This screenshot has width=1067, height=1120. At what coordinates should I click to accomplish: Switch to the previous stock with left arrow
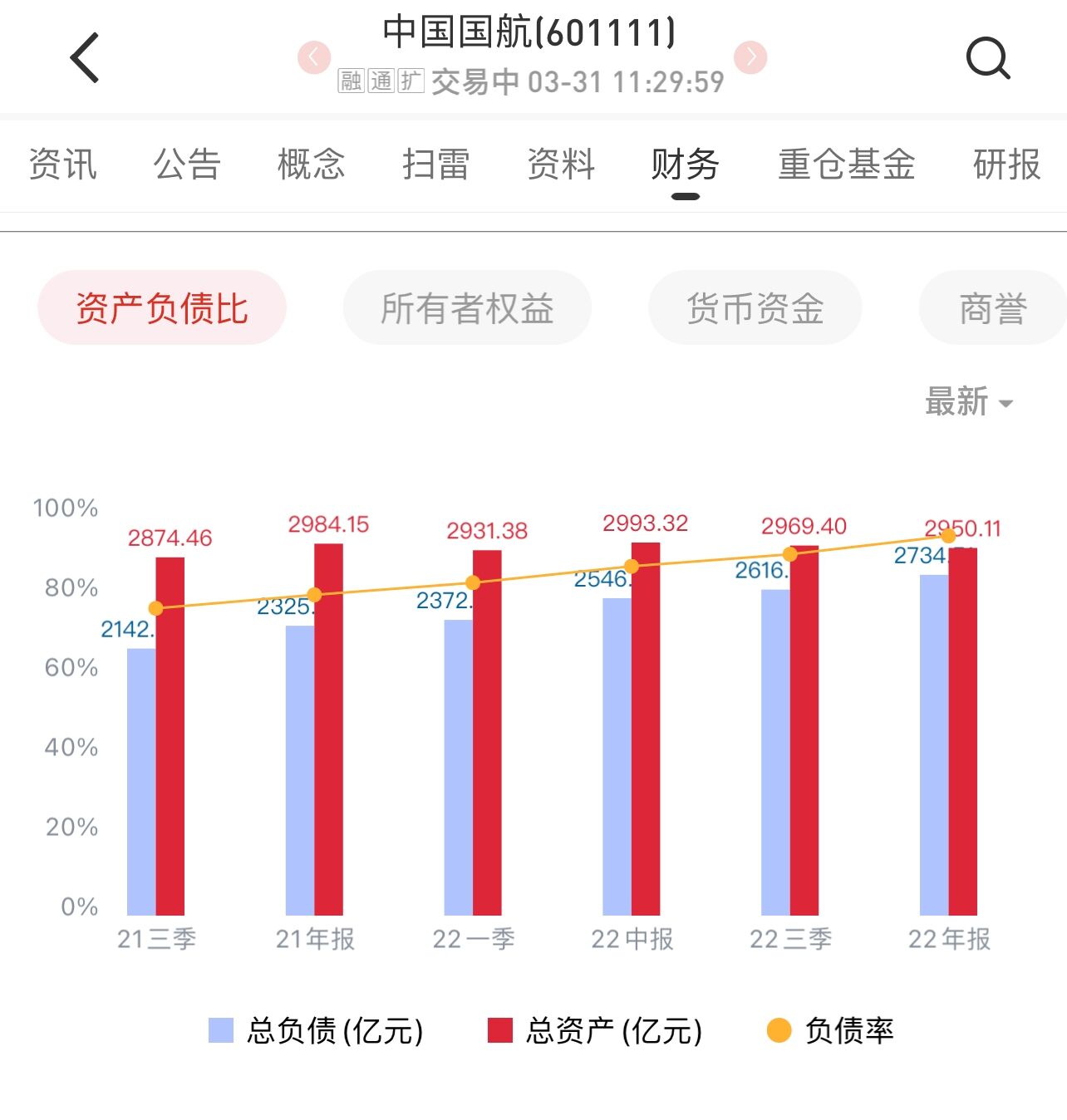tap(314, 57)
